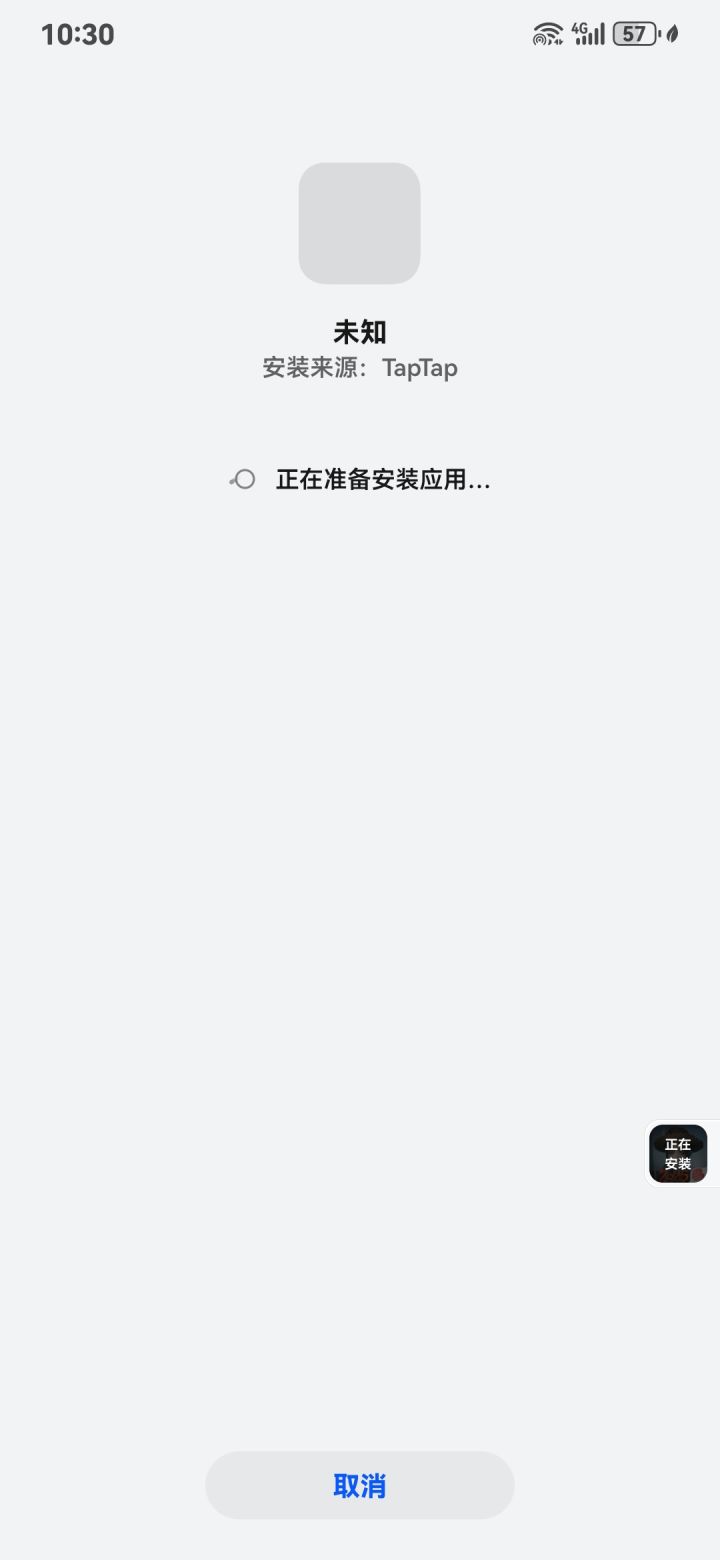Tap the 4G signal strength icon

[x=588, y=33]
